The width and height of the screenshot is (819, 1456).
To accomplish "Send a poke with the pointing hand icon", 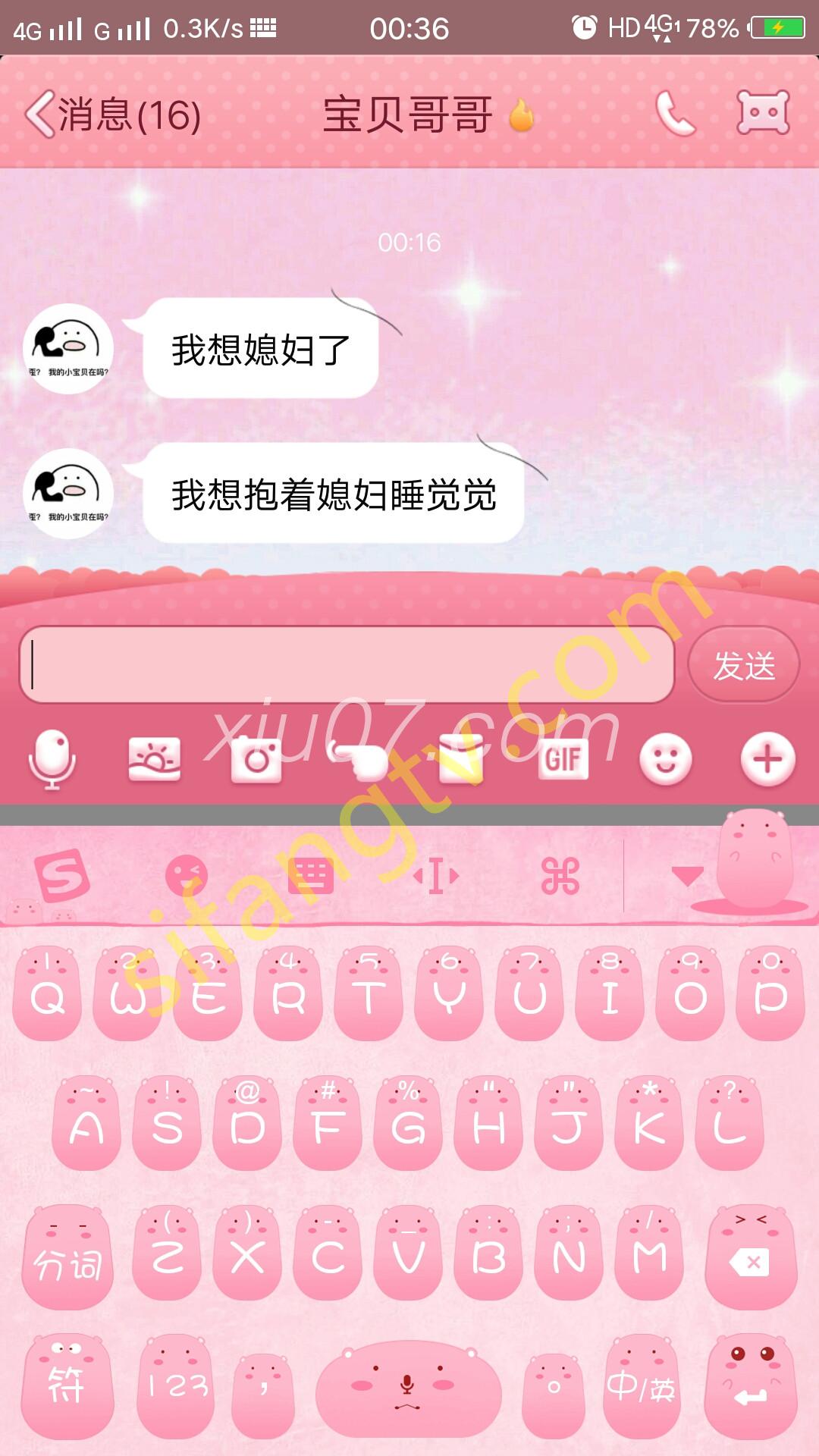I will tap(359, 759).
